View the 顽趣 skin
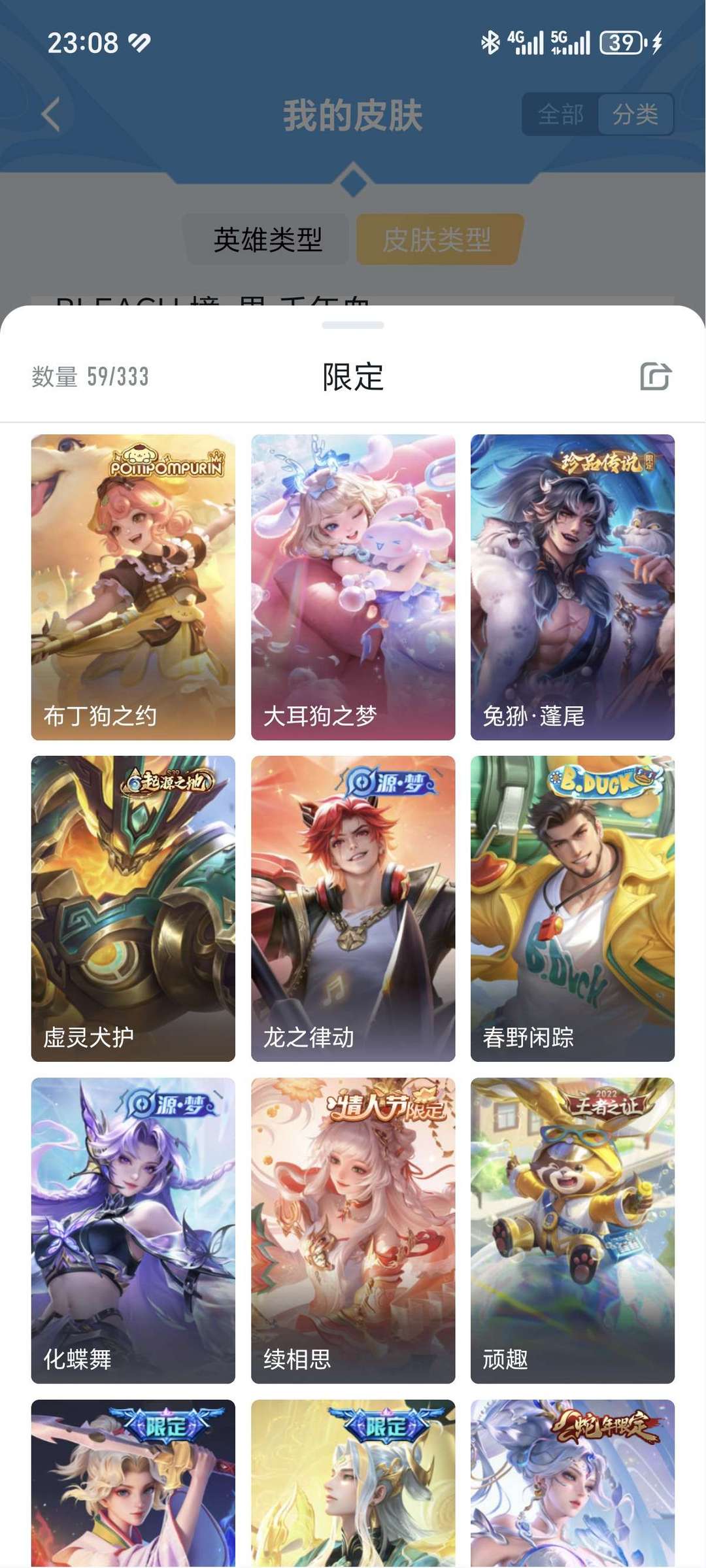The image size is (706, 1568). pyautogui.click(x=573, y=1230)
